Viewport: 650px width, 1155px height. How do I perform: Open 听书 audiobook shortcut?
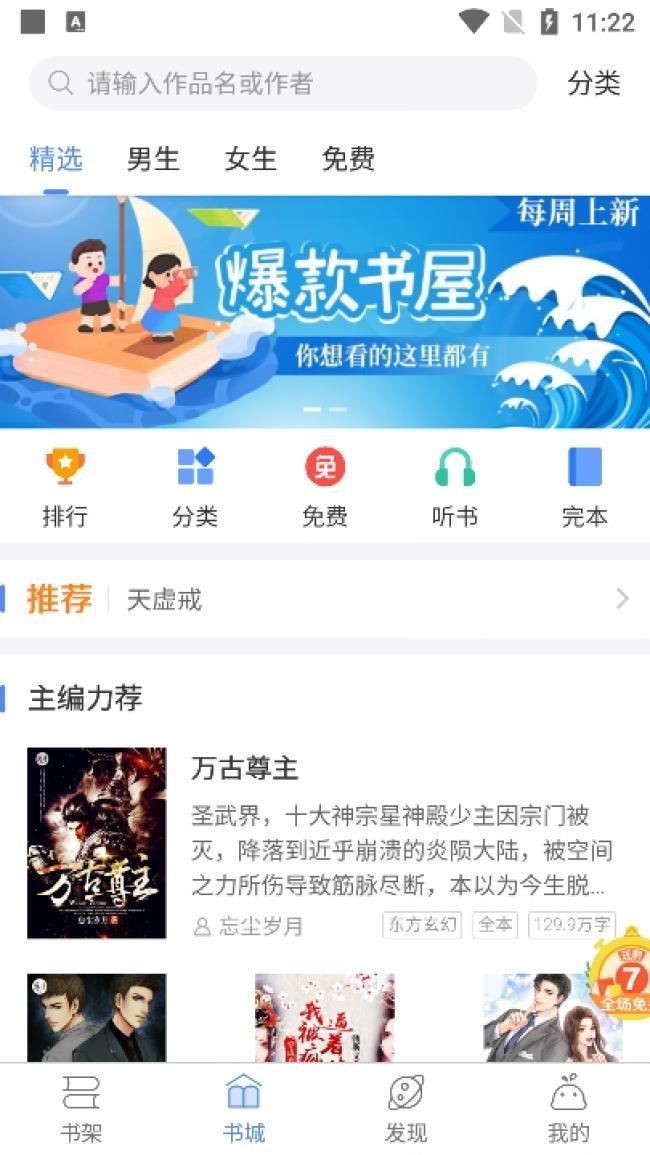[x=455, y=487]
